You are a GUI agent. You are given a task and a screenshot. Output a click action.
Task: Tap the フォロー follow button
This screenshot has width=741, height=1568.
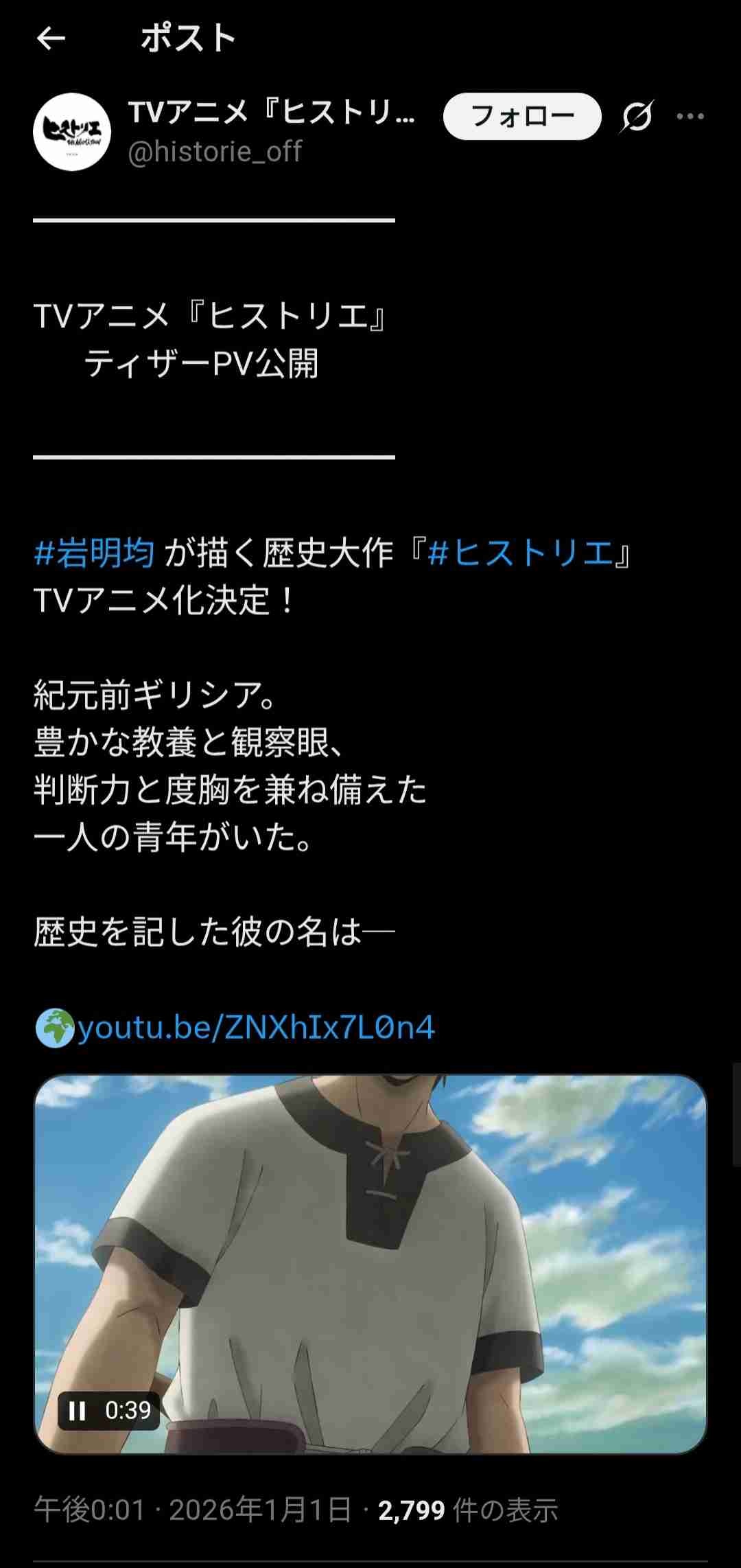pos(522,116)
